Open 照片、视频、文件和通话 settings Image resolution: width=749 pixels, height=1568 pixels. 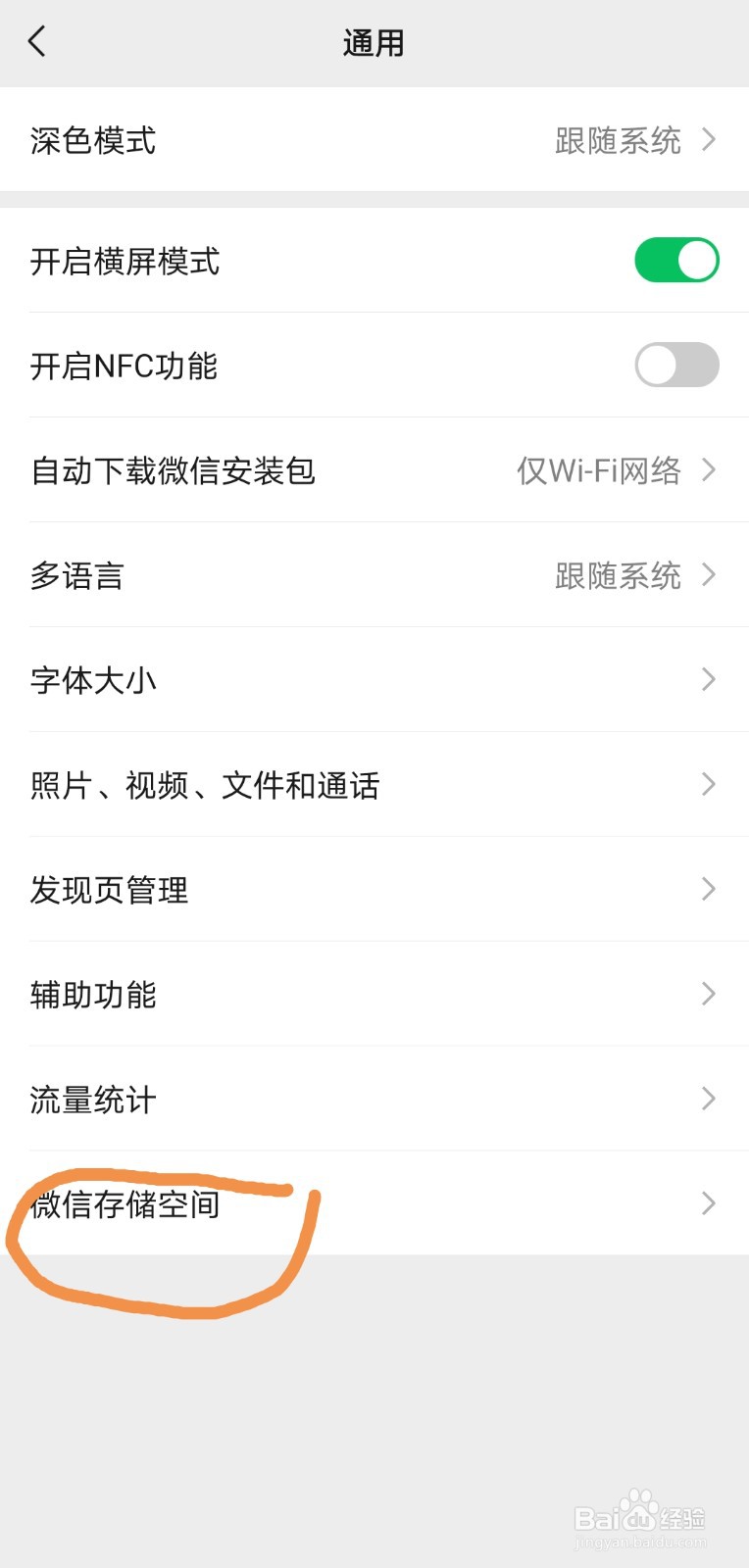[x=373, y=785]
